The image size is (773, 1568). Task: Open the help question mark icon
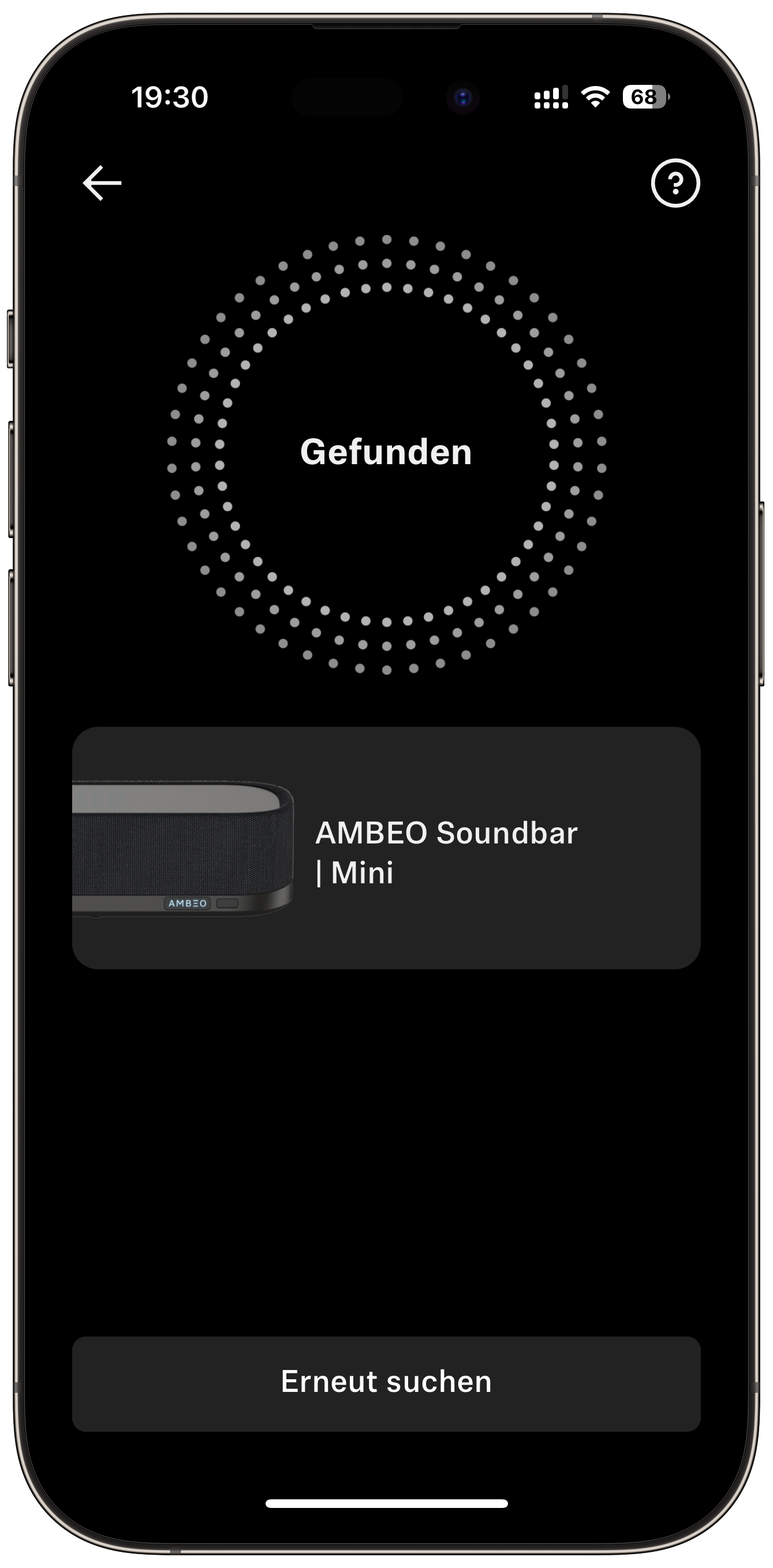pos(675,182)
